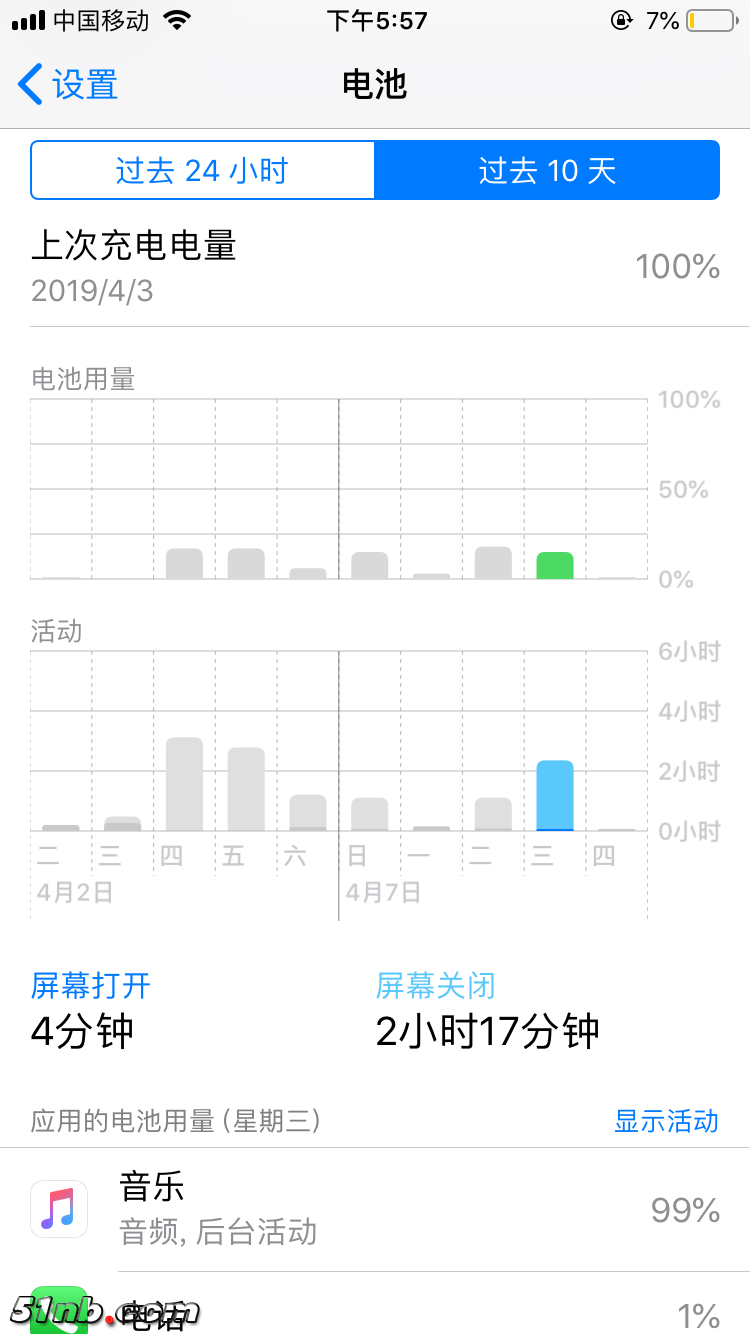Open 音乐 battery usage row
Viewport: 750px width, 1334px height.
(x=375, y=1210)
